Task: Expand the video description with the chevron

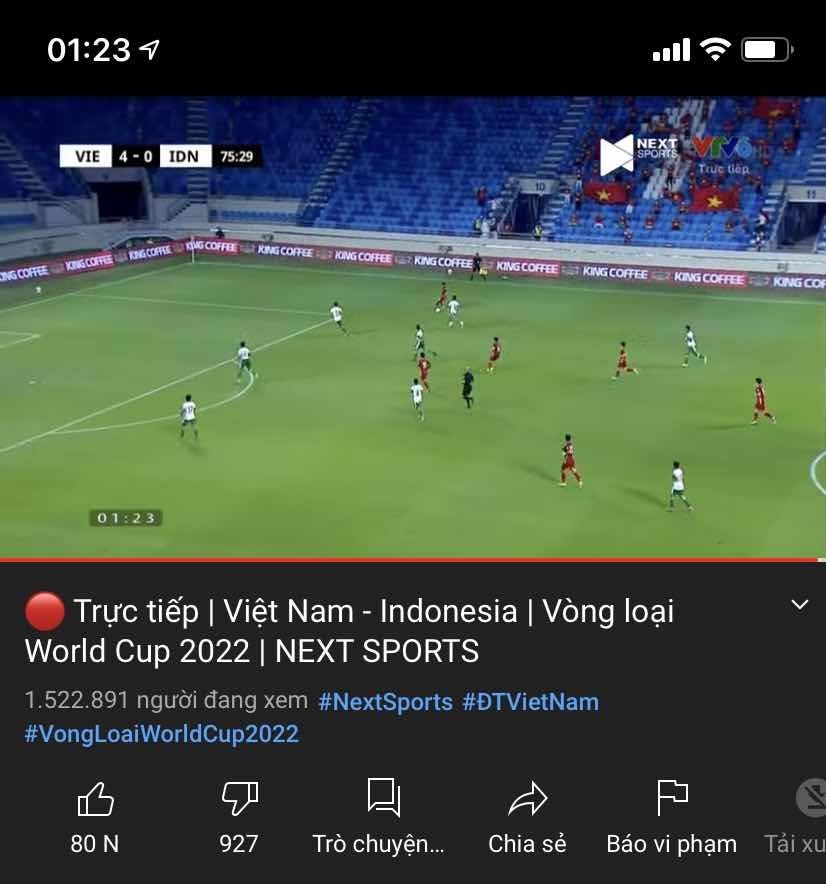Action: click(798, 604)
